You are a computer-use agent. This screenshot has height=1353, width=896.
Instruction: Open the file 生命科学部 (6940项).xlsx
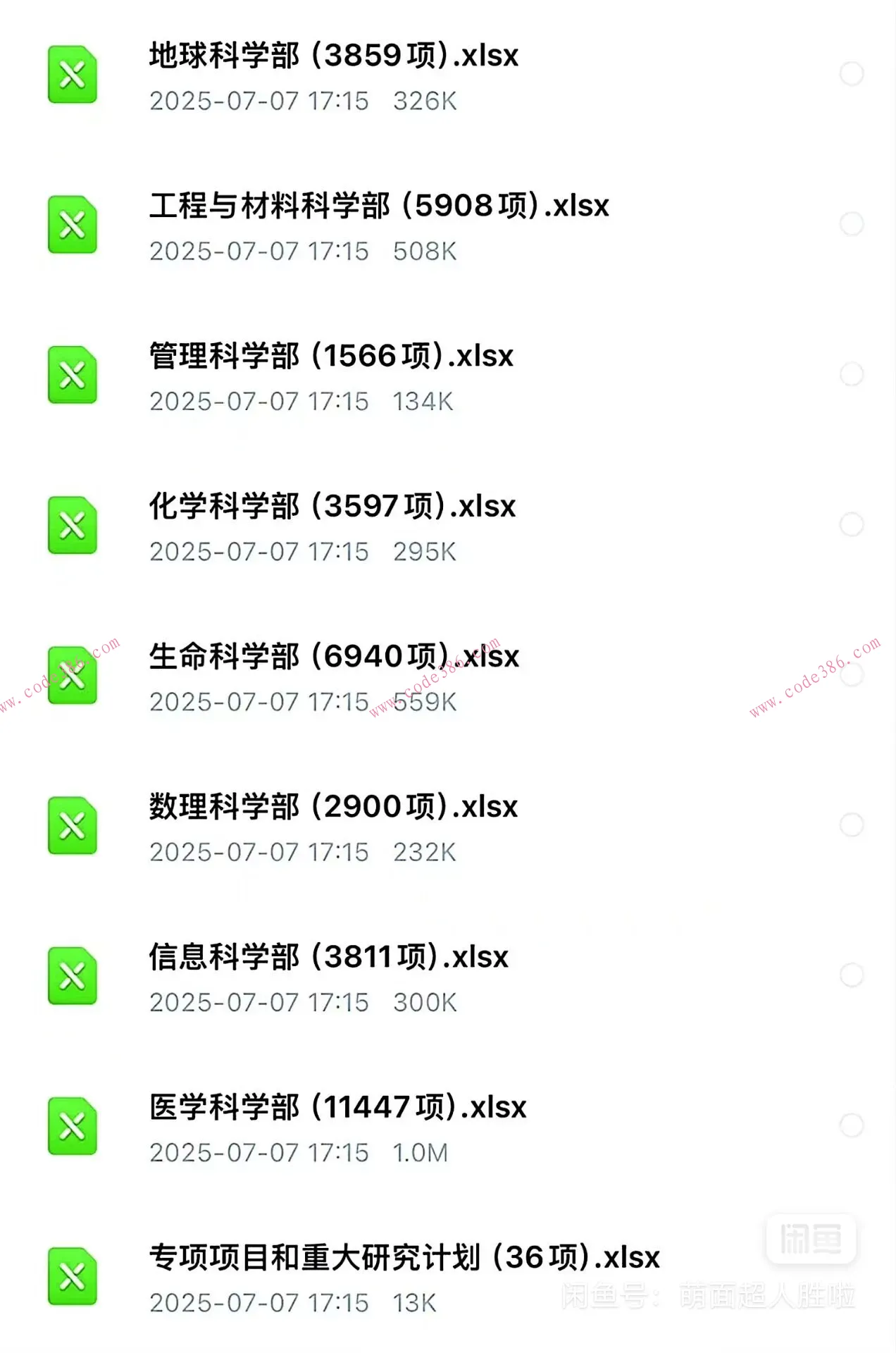click(335, 655)
